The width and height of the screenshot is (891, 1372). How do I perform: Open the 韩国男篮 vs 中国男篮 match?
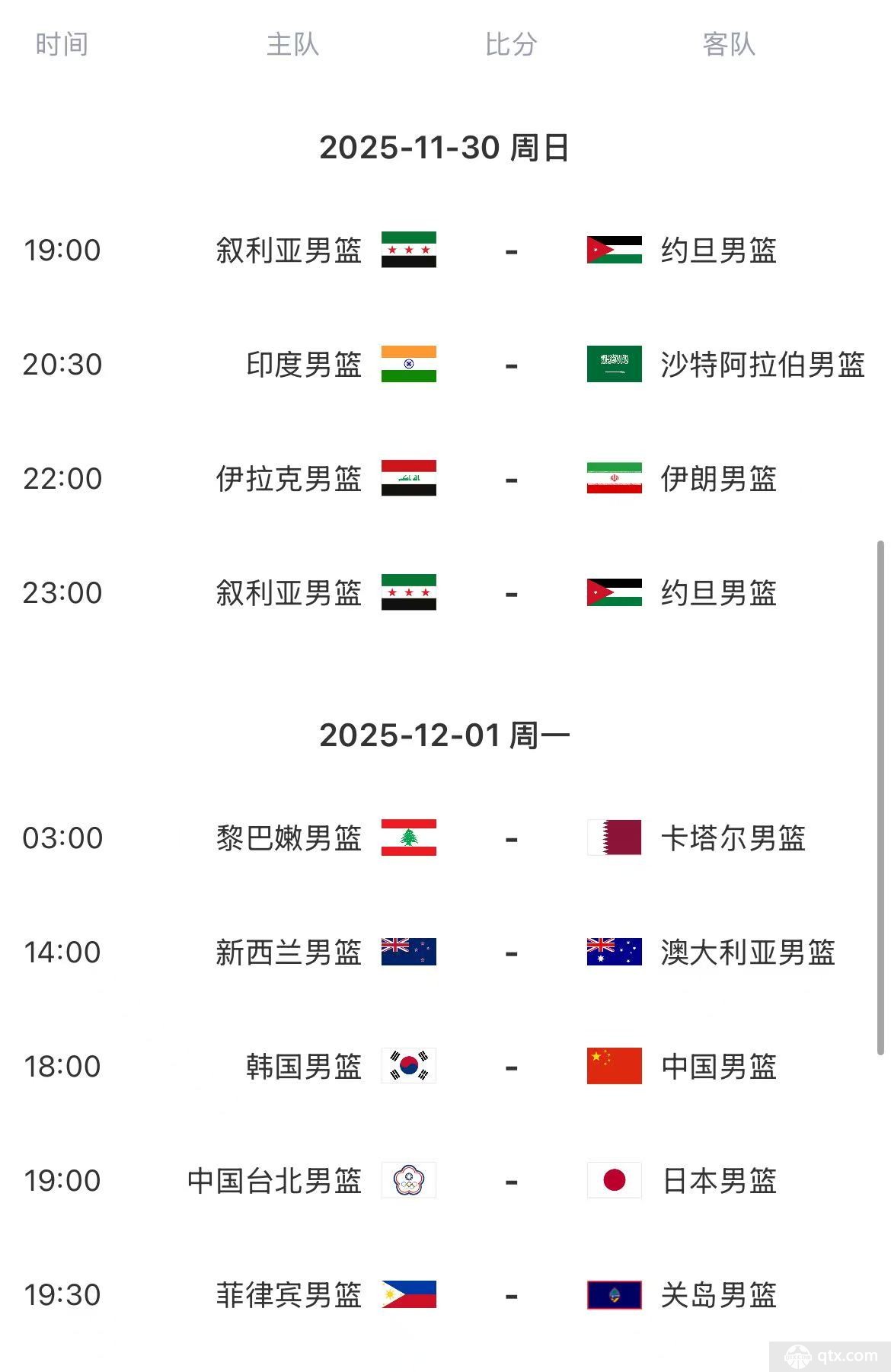pos(510,1067)
